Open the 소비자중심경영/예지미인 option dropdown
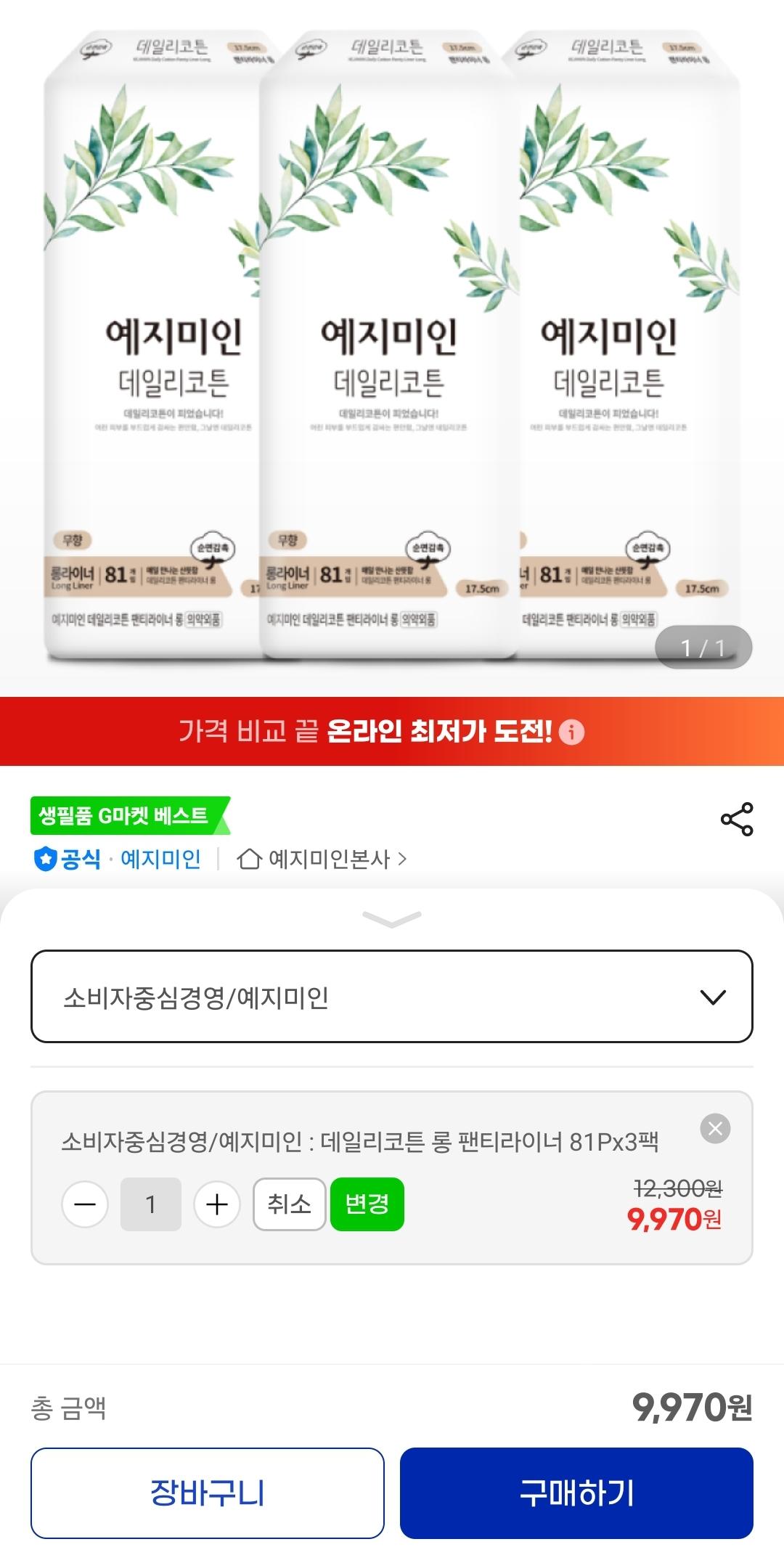784x1555 pixels. [x=392, y=997]
